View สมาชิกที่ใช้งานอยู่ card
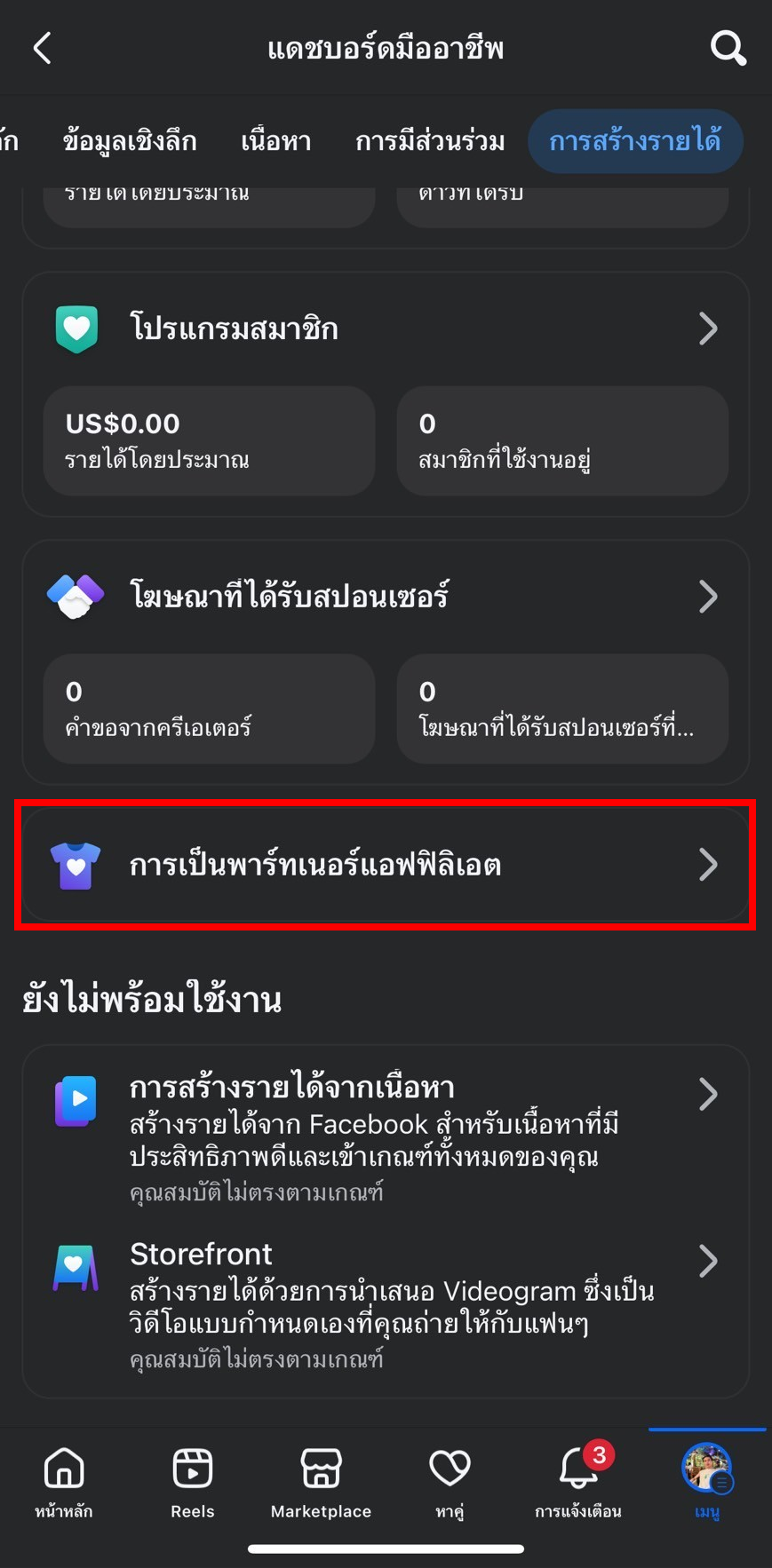Viewport: 772px width, 1568px height. tap(562, 440)
